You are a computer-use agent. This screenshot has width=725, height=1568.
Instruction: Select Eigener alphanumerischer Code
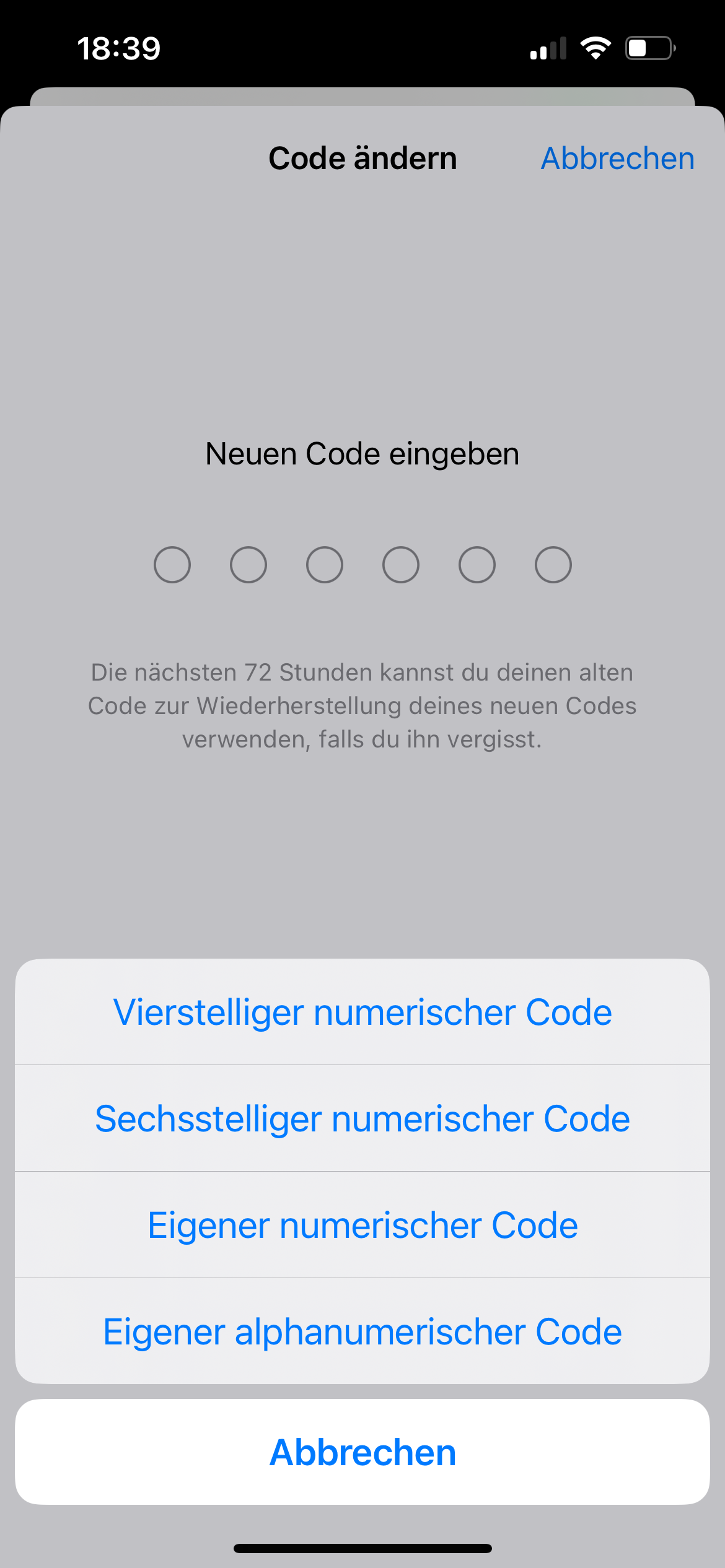click(x=362, y=1331)
